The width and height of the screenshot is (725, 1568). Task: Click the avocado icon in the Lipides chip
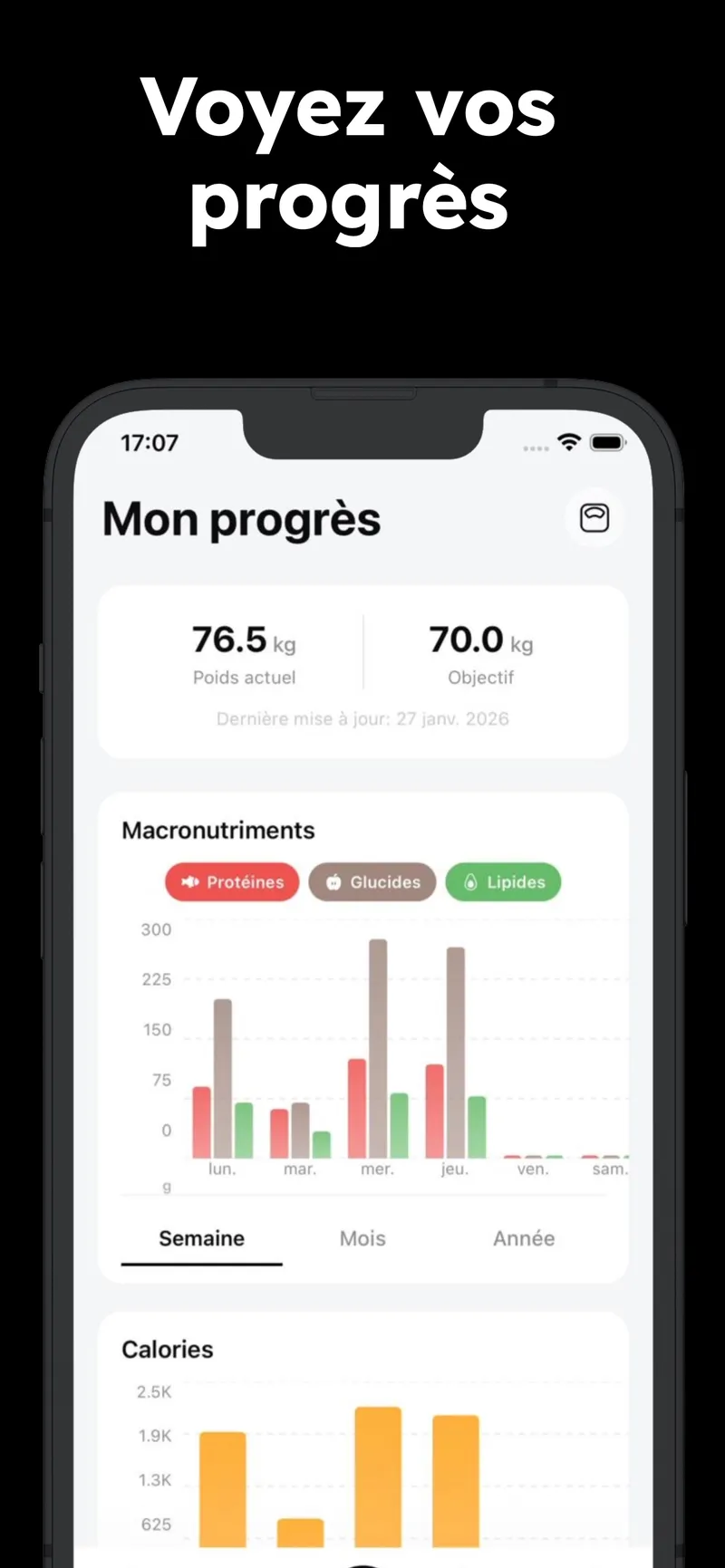click(470, 881)
